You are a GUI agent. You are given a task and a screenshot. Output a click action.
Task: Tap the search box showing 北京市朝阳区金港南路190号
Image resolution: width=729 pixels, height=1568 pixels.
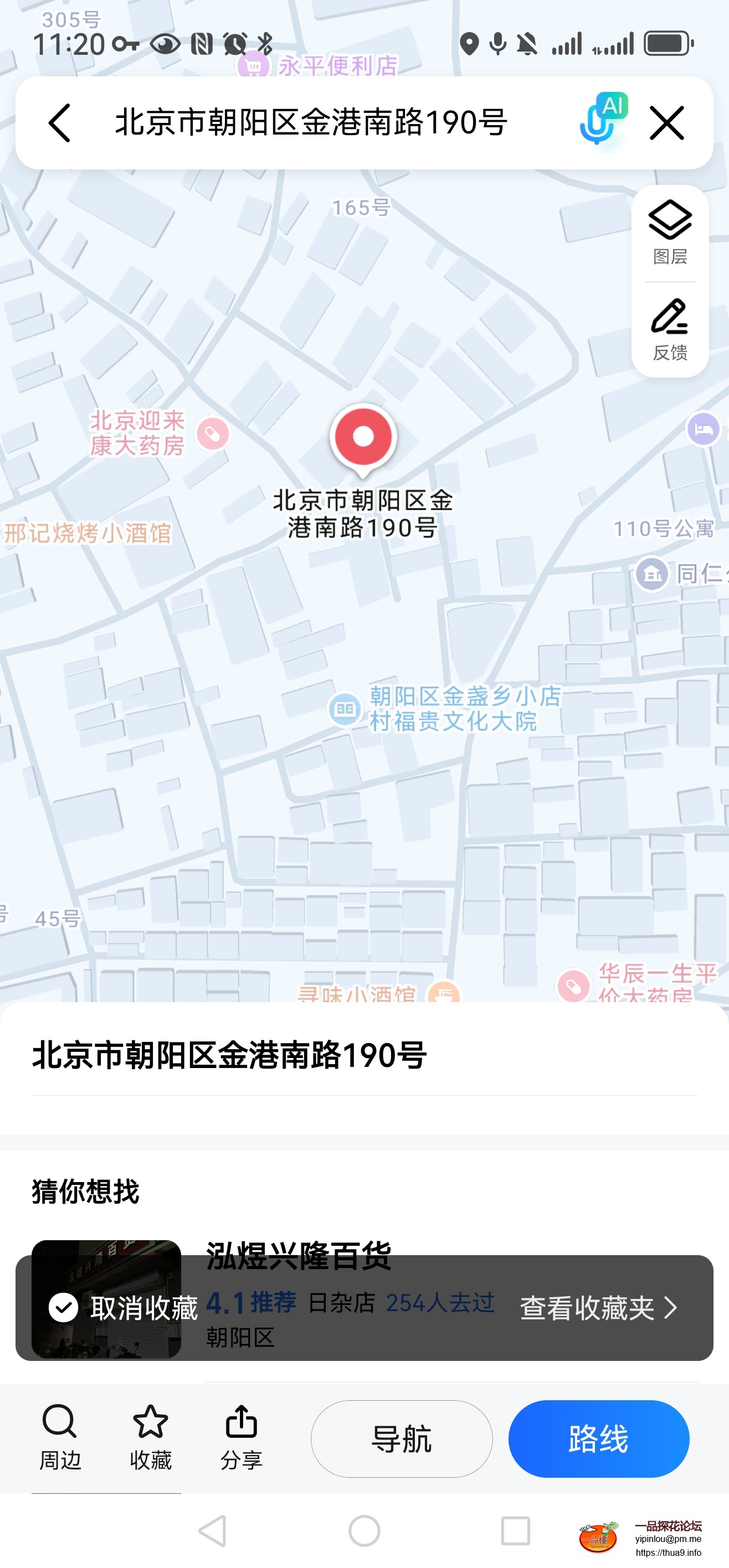coord(311,123)
